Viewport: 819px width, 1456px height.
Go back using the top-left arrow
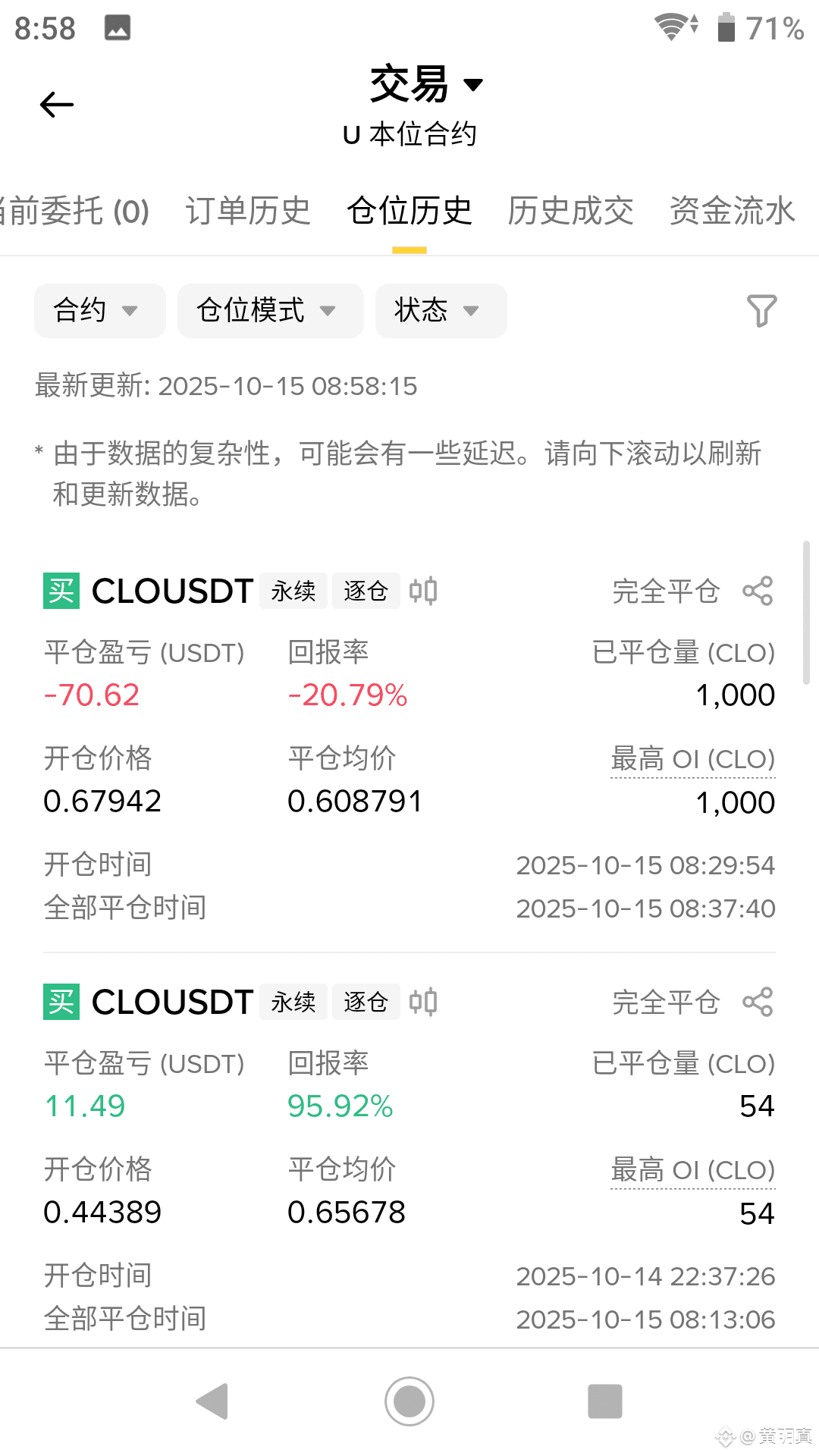point(57,105)
